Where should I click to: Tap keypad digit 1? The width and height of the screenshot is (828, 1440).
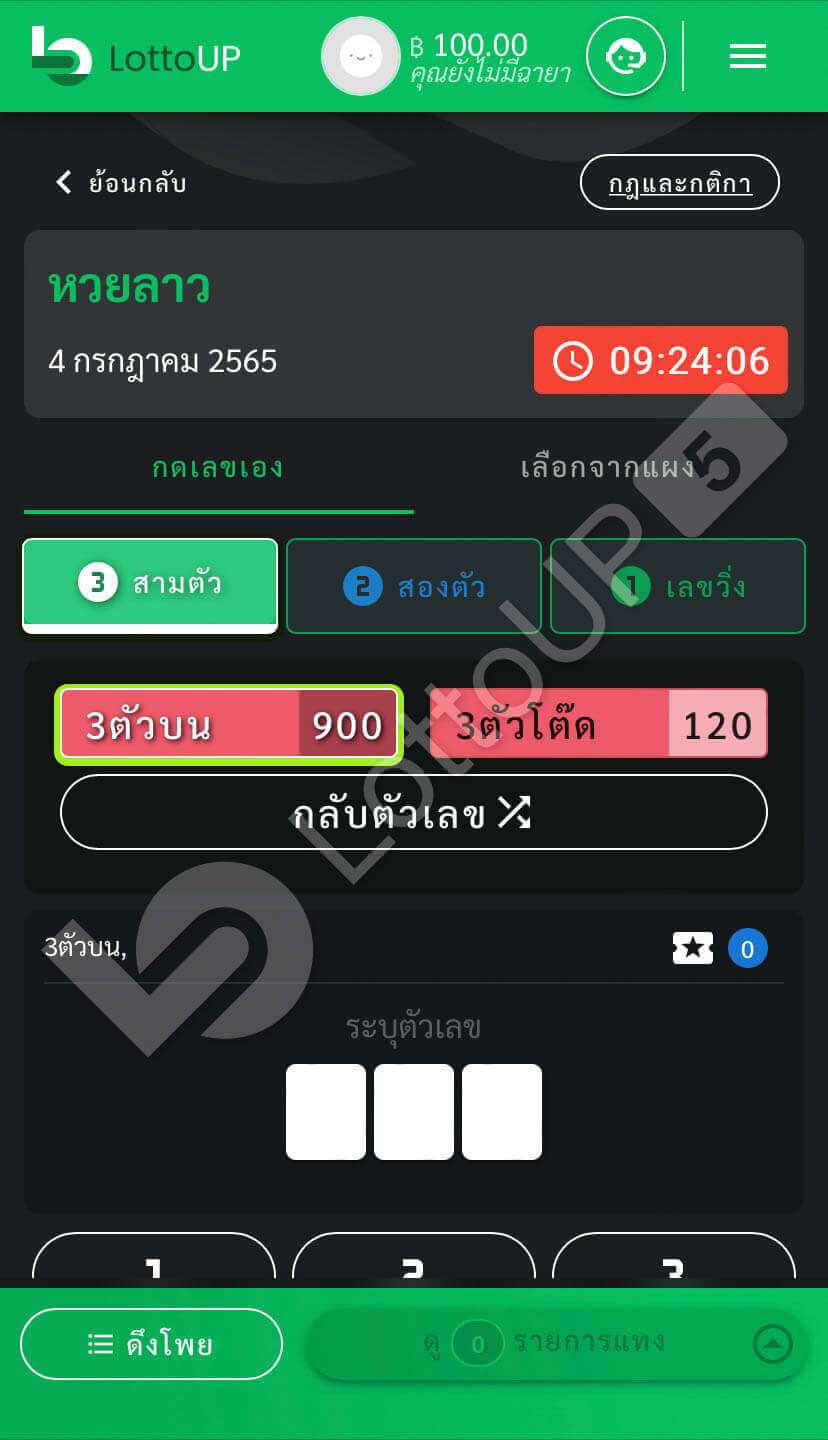(153, 1260)
